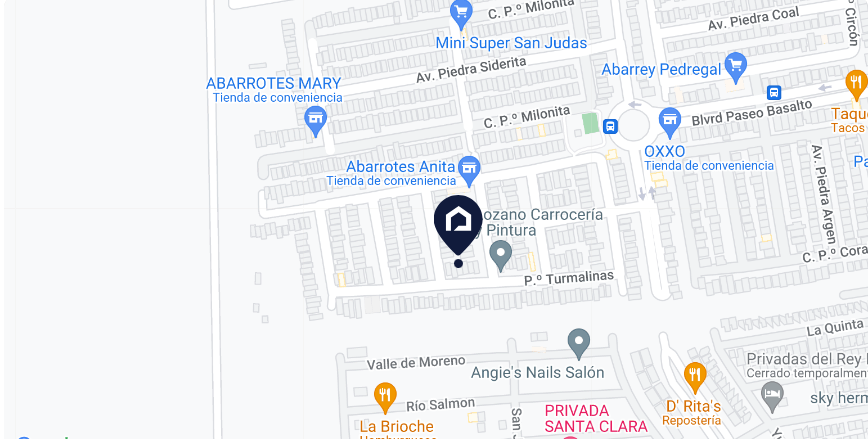Tap the Lozano Carrocería y Pintura pin
Viewport: 868px width, 439px height.
pyautogui.click(x=501, y=256)
